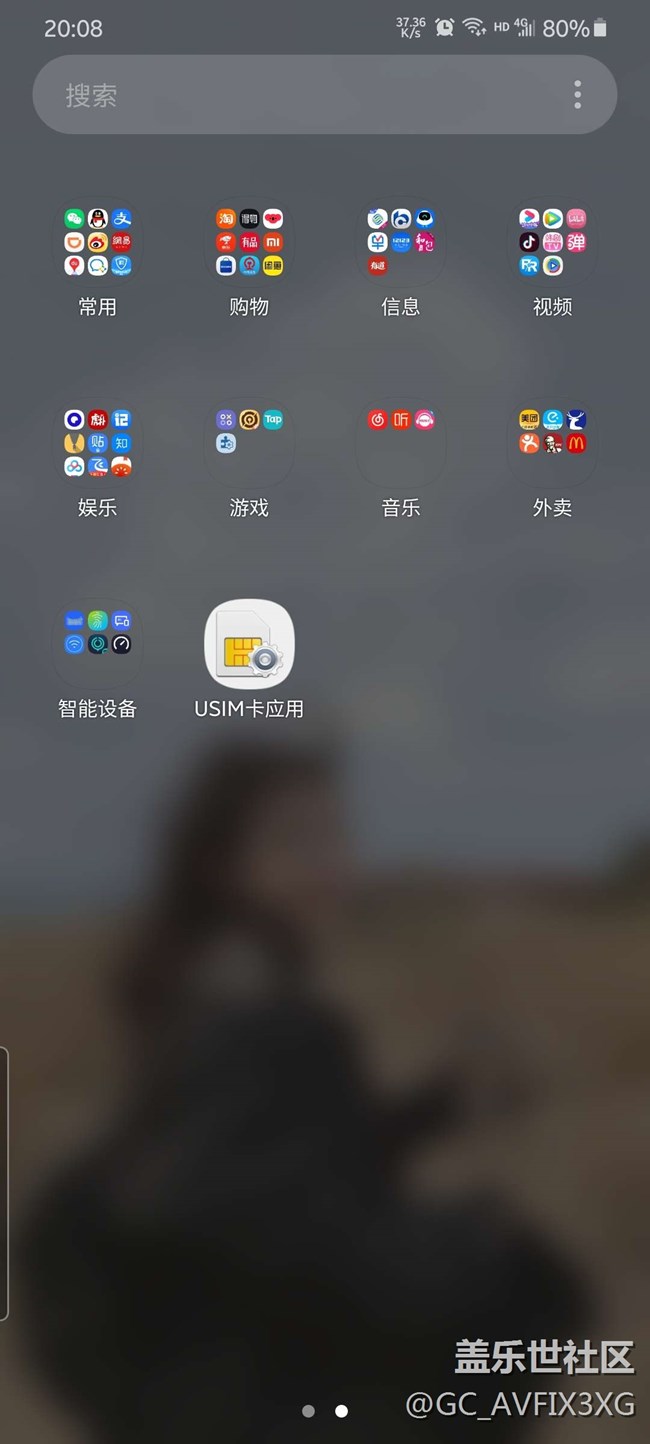
Task: Launch the USIM卡应用 app
Action: (x=249, y=645)
